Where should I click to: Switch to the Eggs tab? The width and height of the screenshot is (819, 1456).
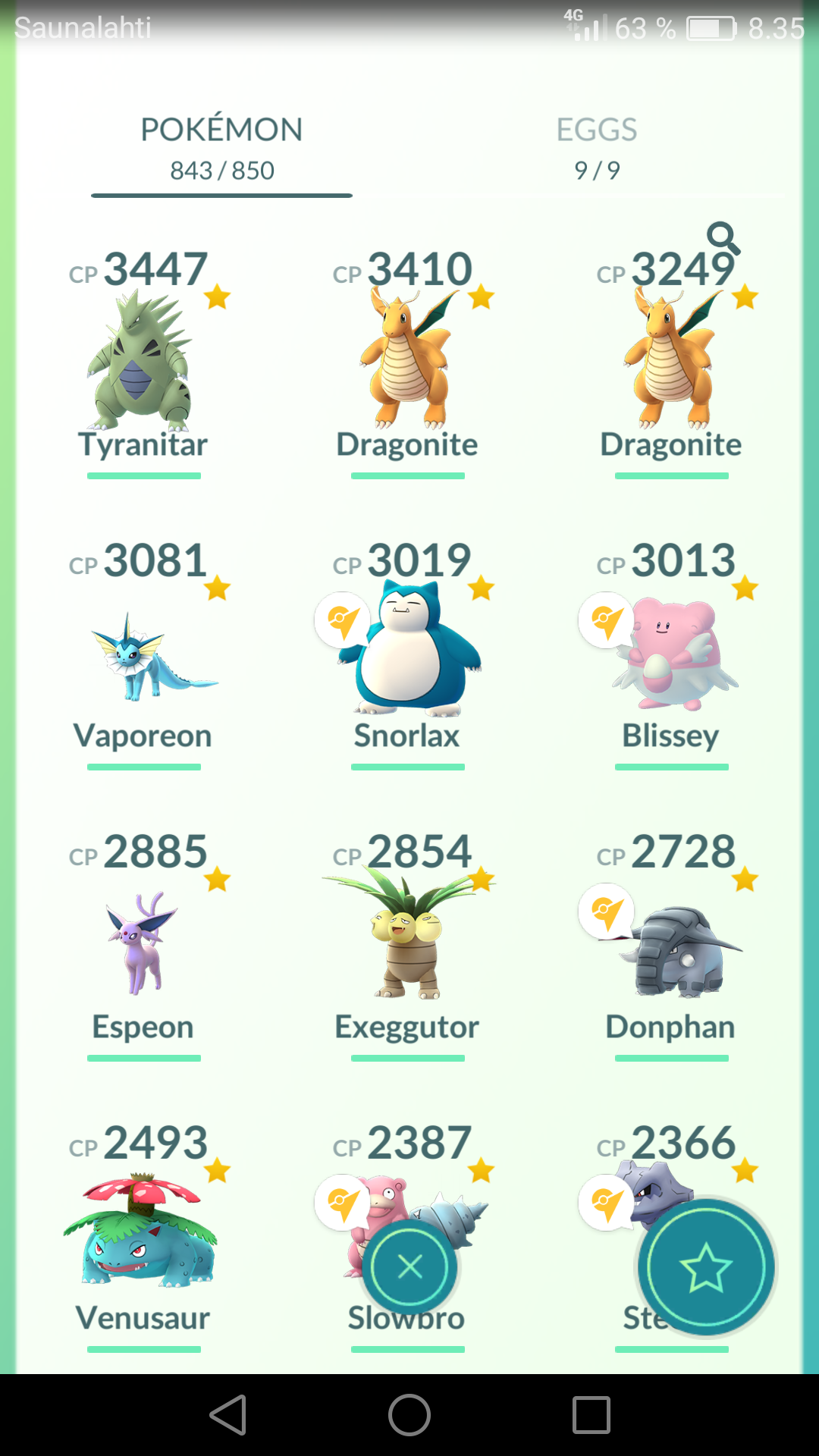pos(597,149)
